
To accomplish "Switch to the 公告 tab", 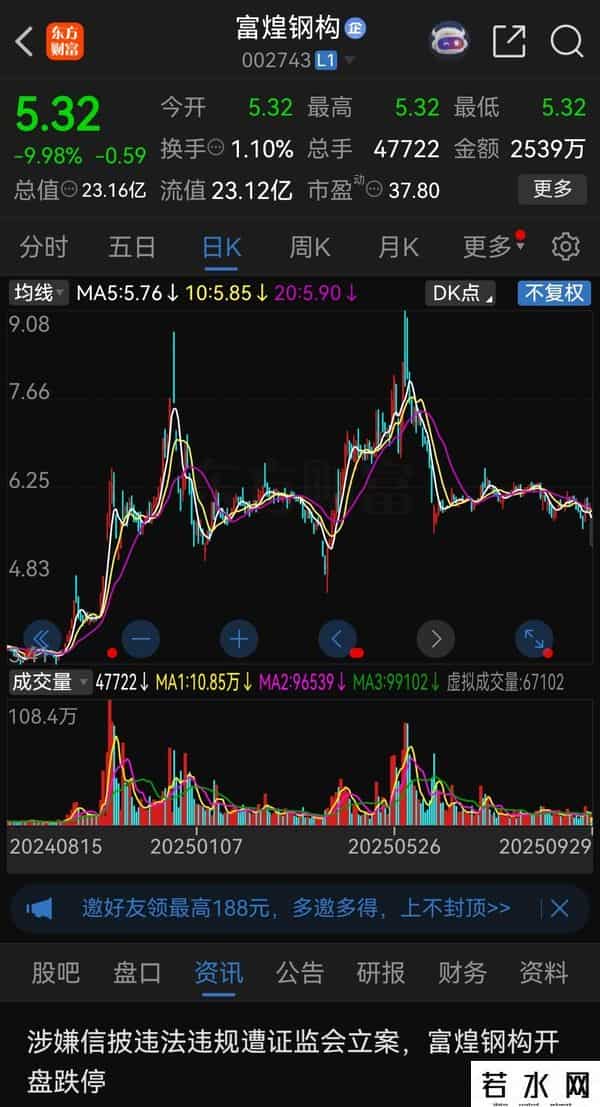I will pos(300,972).
